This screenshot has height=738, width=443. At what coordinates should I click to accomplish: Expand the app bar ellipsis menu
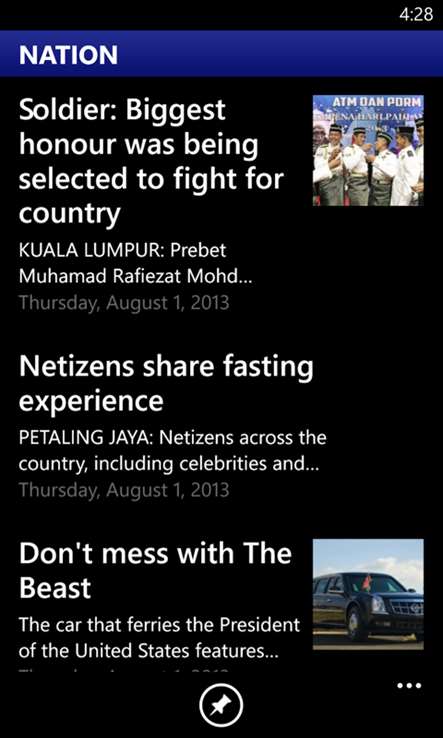[409, 685]
